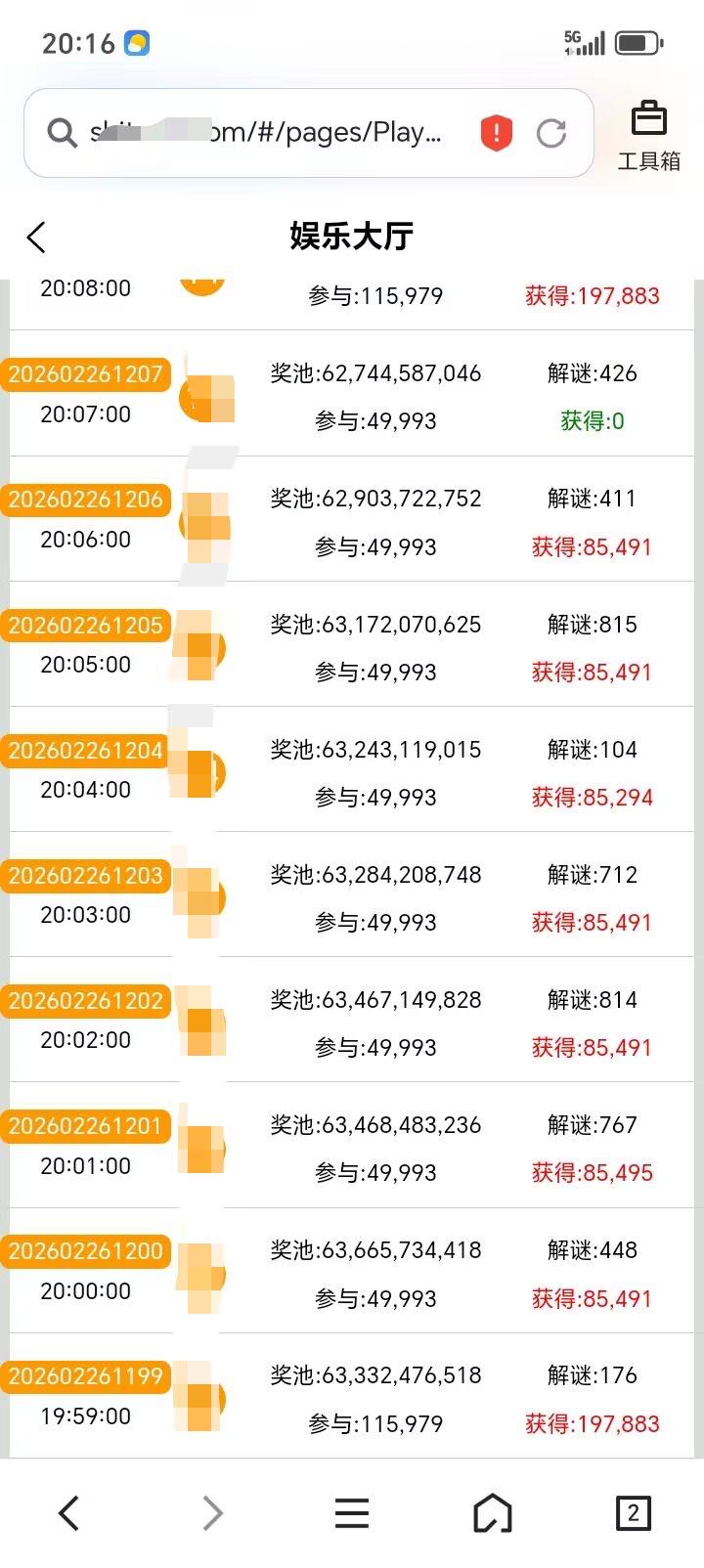The image size is (704, 1568).
Task: Tap the browser back arrow at bottom left
Action: 68,1512
